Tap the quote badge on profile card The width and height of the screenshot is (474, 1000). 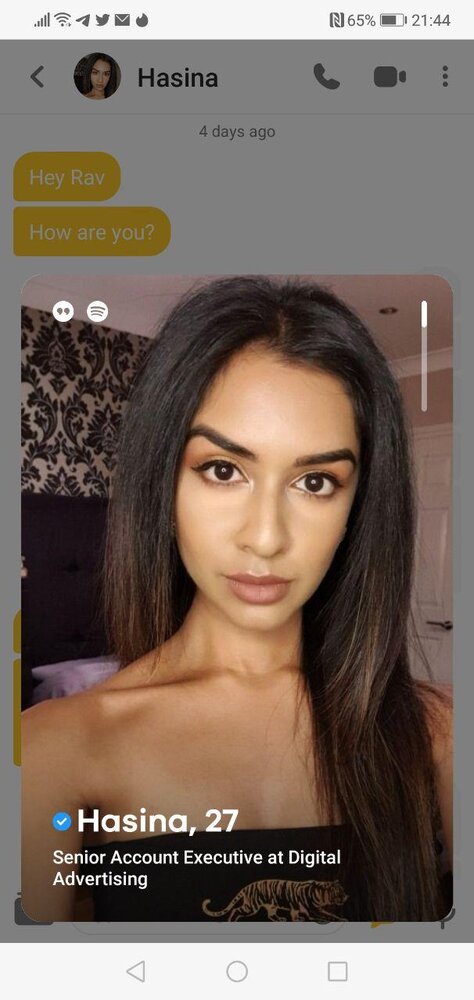[x=63, y=311]
